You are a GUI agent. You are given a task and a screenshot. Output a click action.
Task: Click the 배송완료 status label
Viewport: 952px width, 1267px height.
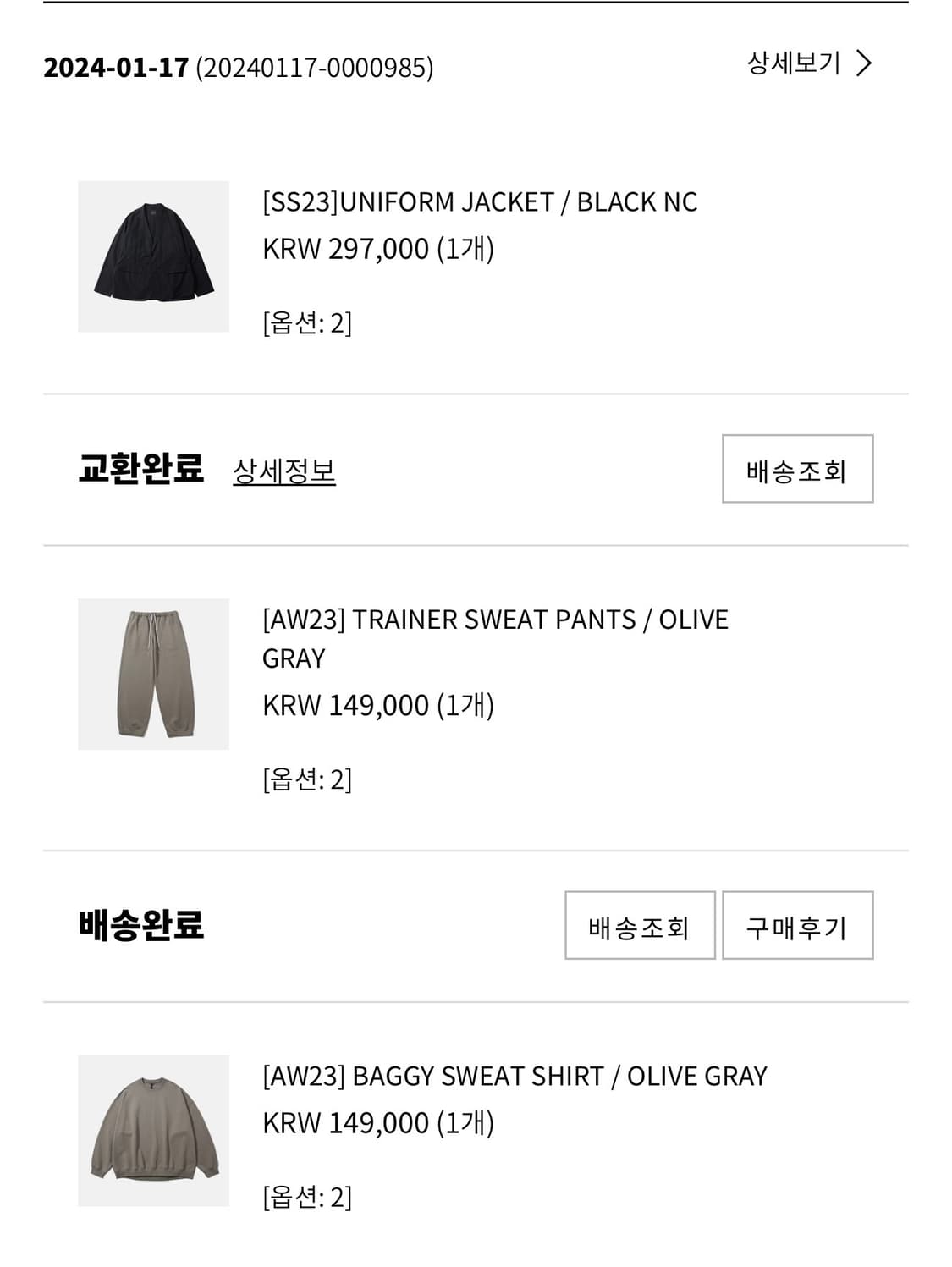[x=141, y=927]
